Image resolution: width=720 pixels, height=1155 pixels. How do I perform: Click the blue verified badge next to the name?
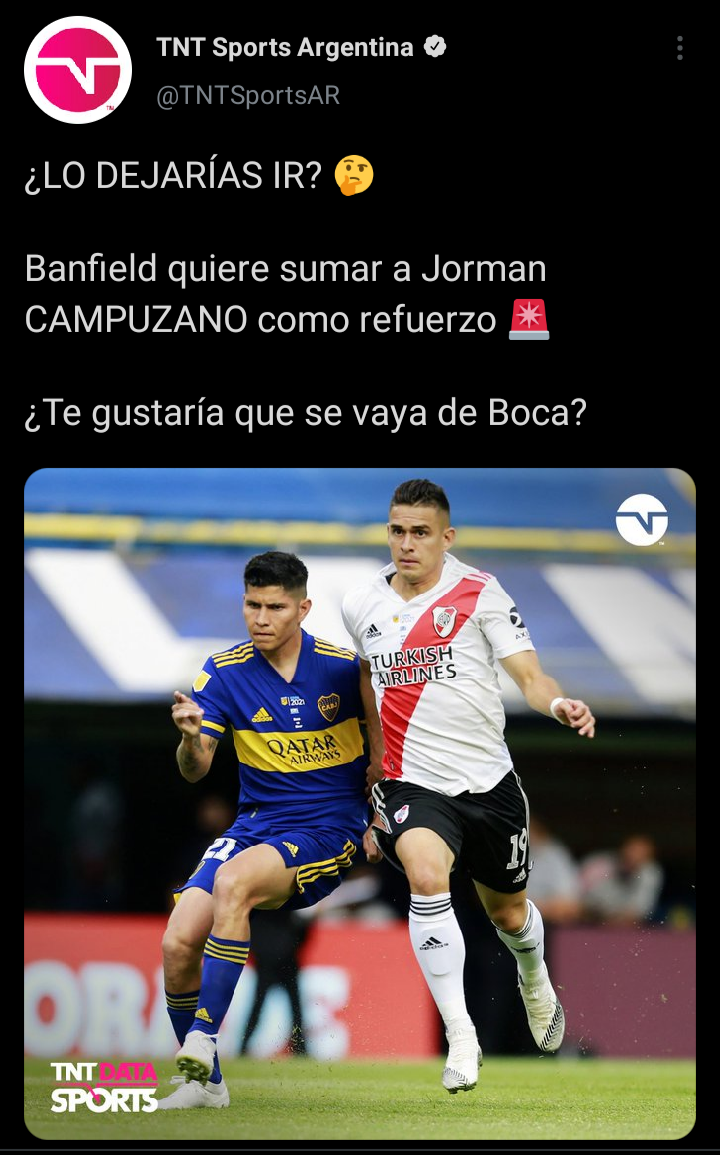434,45
